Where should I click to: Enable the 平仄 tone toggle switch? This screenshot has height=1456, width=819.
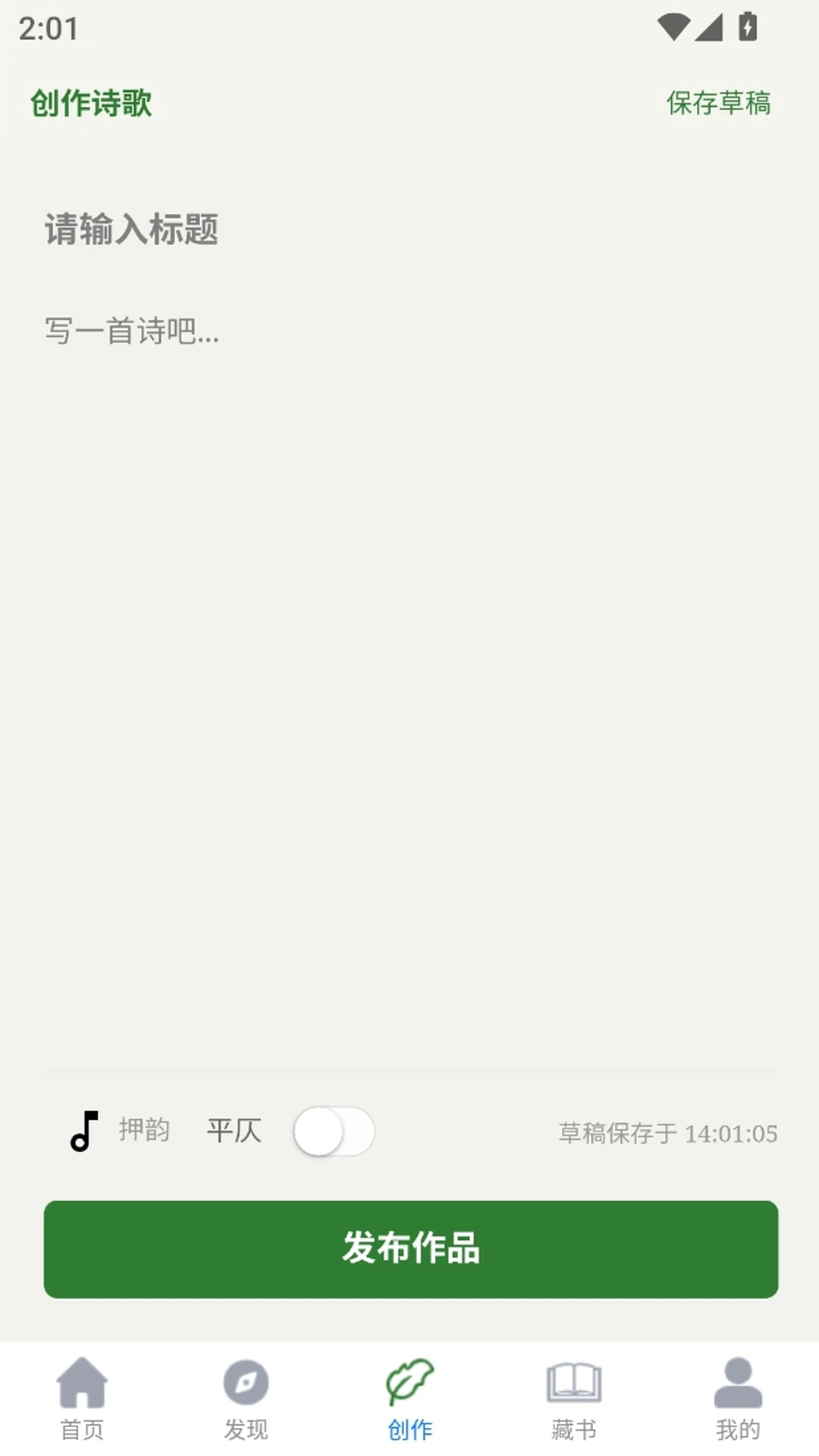[334, 1131]
